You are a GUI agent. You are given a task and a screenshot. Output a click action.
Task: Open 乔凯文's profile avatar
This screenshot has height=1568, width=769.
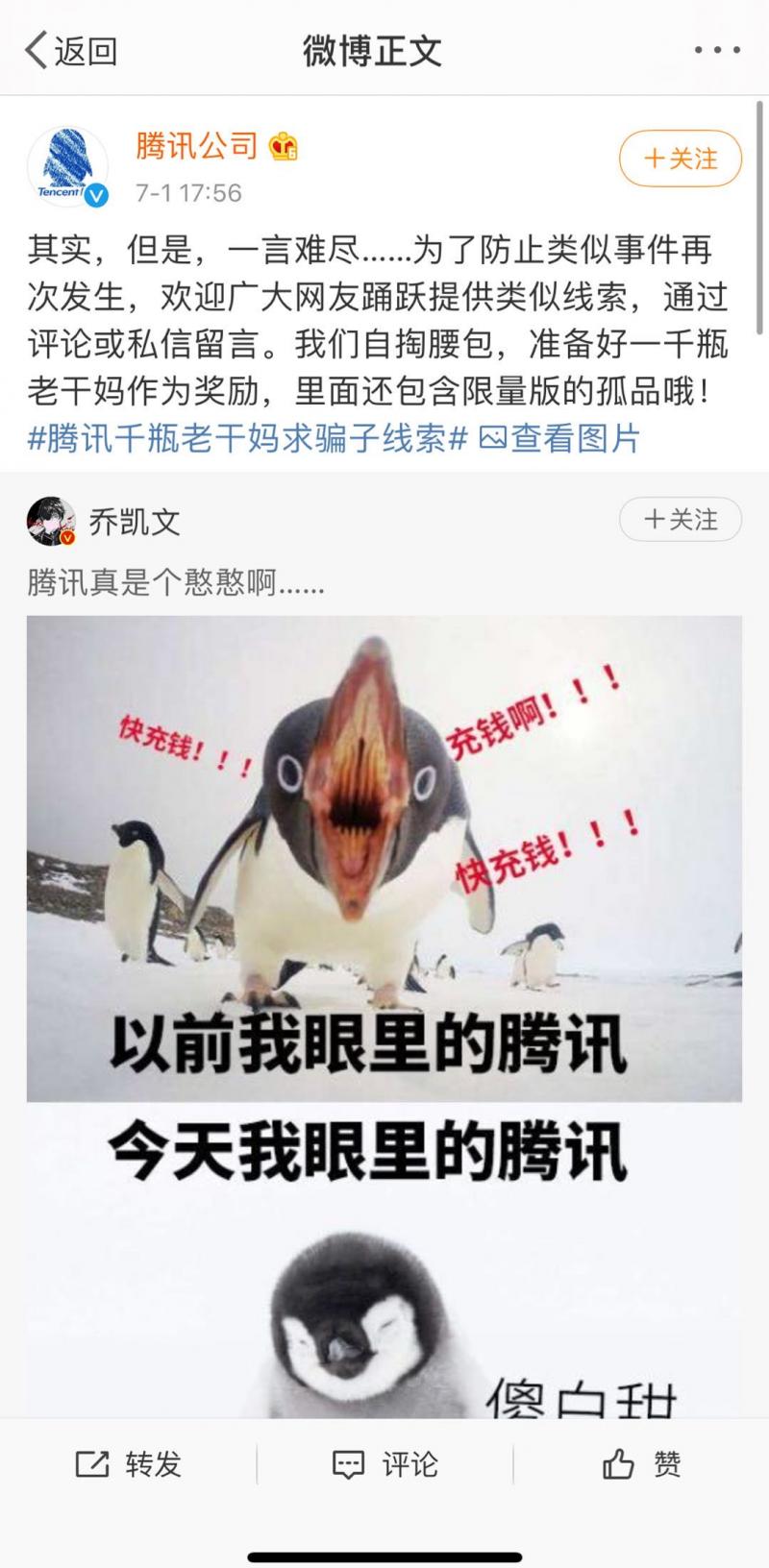coord(51,521)
